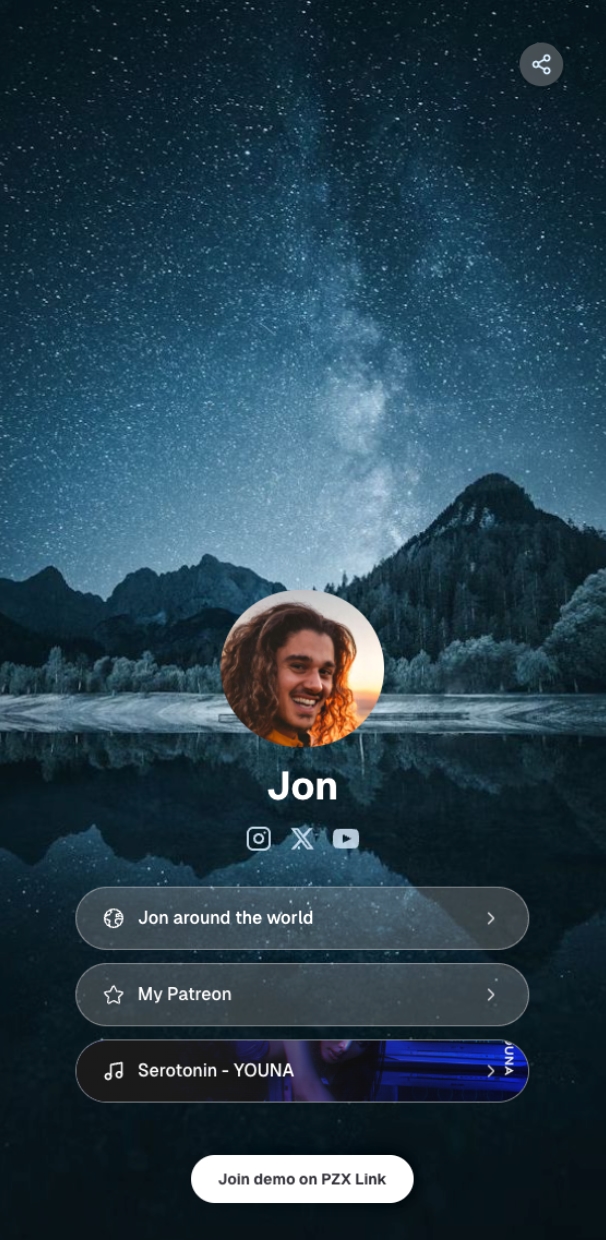606x1240 pixels.
Task: Open Jon around the world link
Action: pos(302,918)
